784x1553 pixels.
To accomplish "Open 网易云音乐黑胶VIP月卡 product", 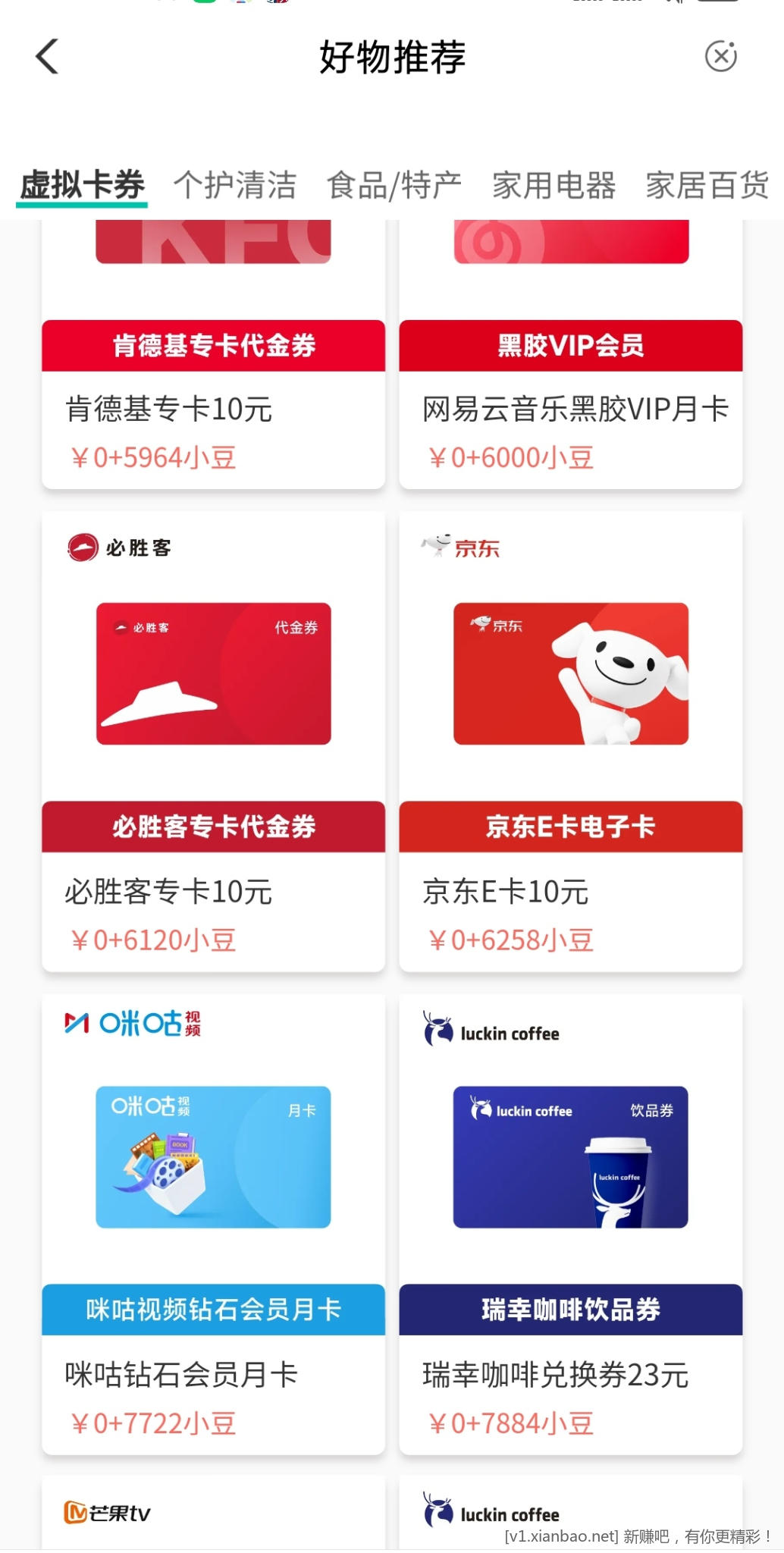I will tap(576, 409).
